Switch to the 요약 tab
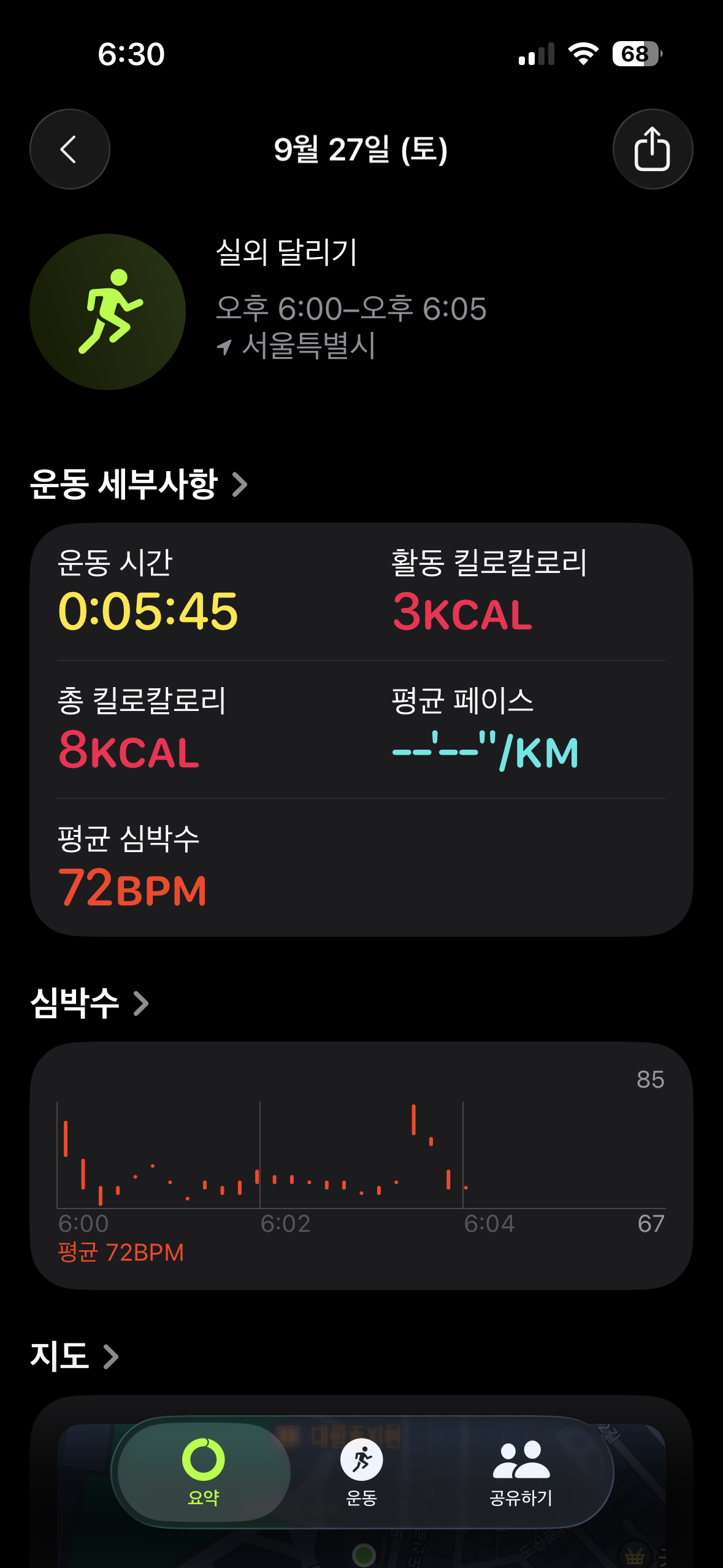 click(204, 1471)
